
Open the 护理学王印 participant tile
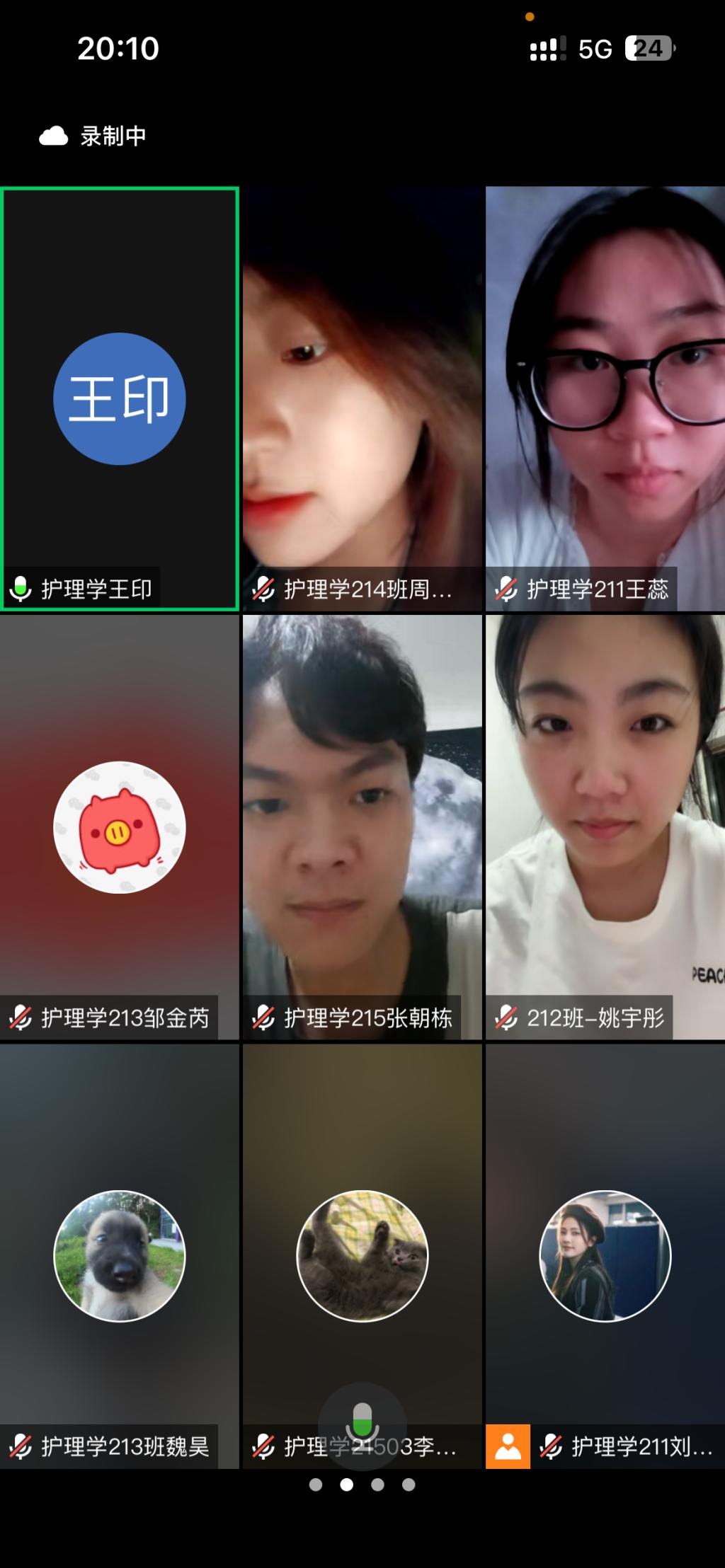click(x=120, y=398)
